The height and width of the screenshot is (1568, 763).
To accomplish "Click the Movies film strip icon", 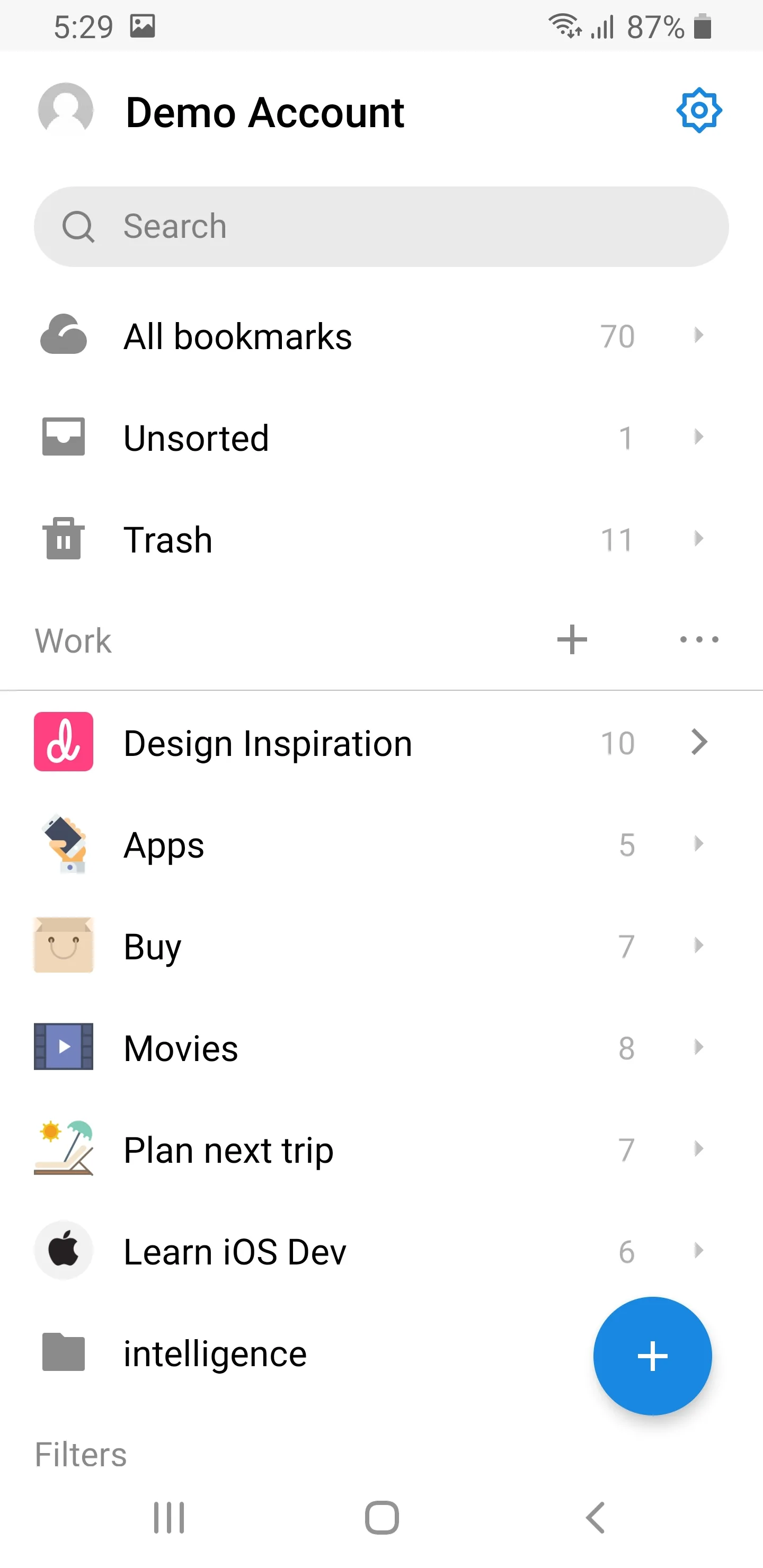I will (x=64, y=1048).
